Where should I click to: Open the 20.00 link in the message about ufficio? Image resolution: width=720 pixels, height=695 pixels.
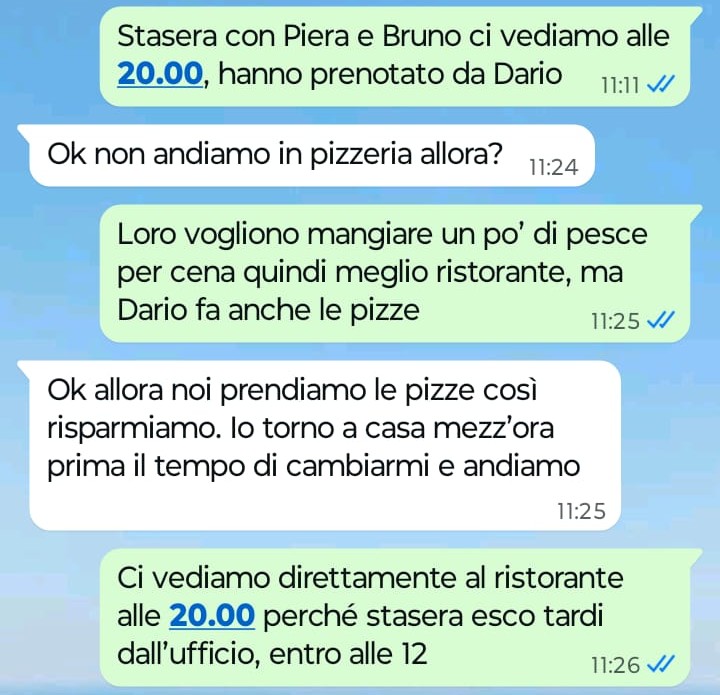[213, 616]
